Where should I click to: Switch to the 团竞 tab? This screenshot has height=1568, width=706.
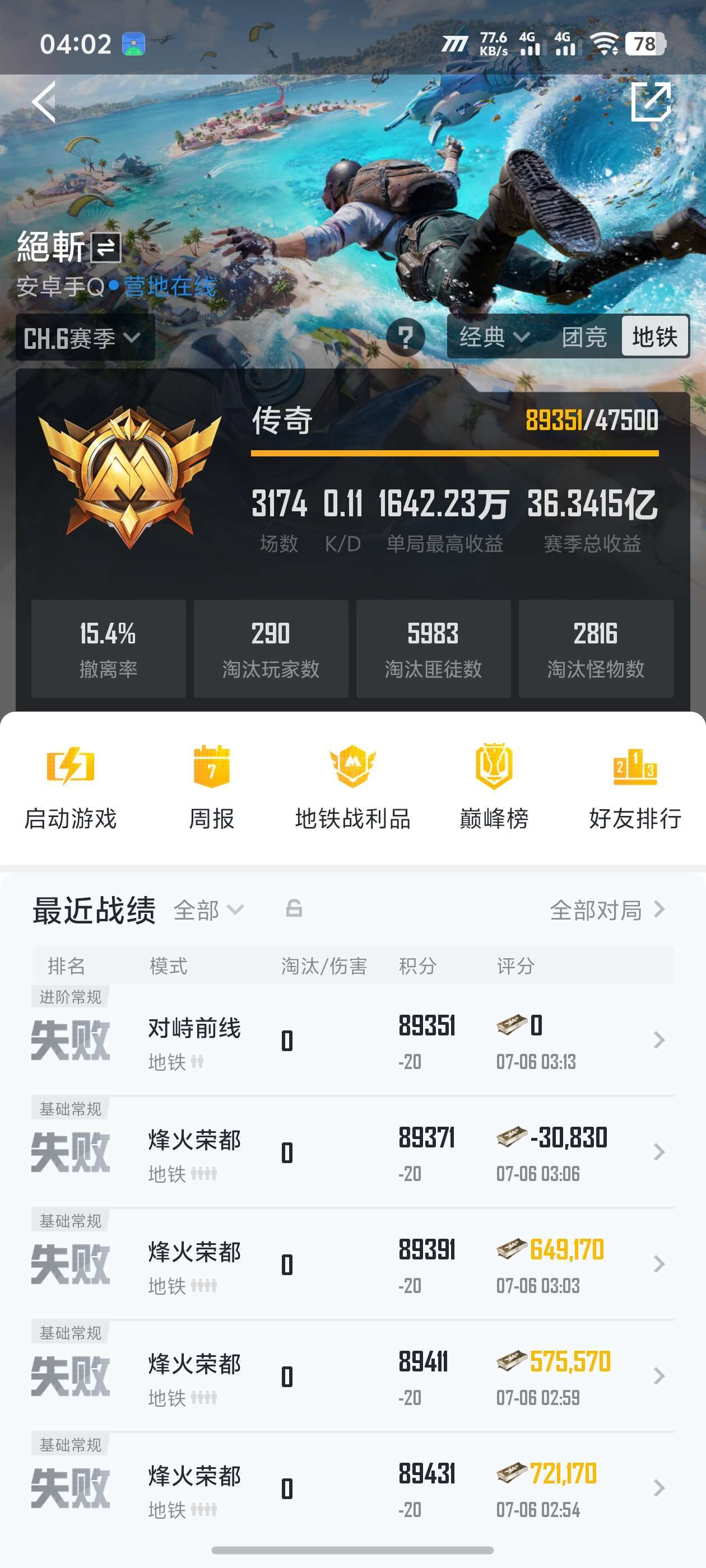tap(583, 337)
